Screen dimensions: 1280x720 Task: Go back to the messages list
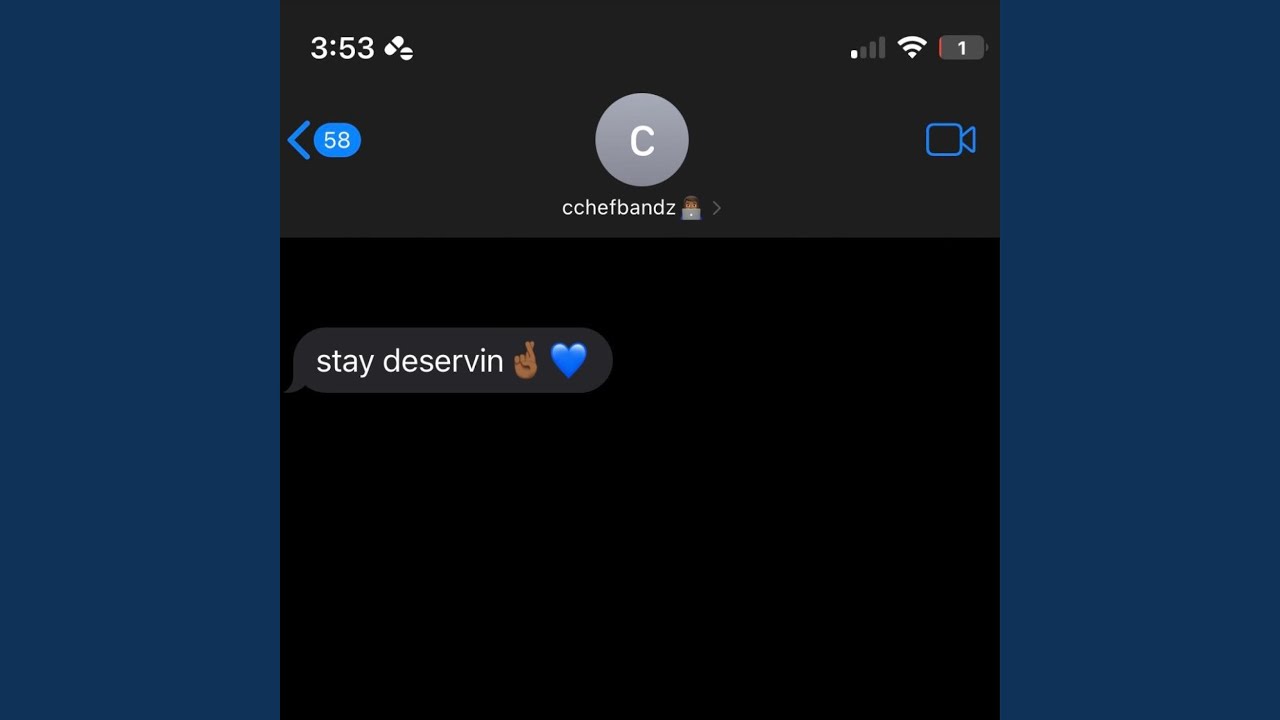(323, 140)
